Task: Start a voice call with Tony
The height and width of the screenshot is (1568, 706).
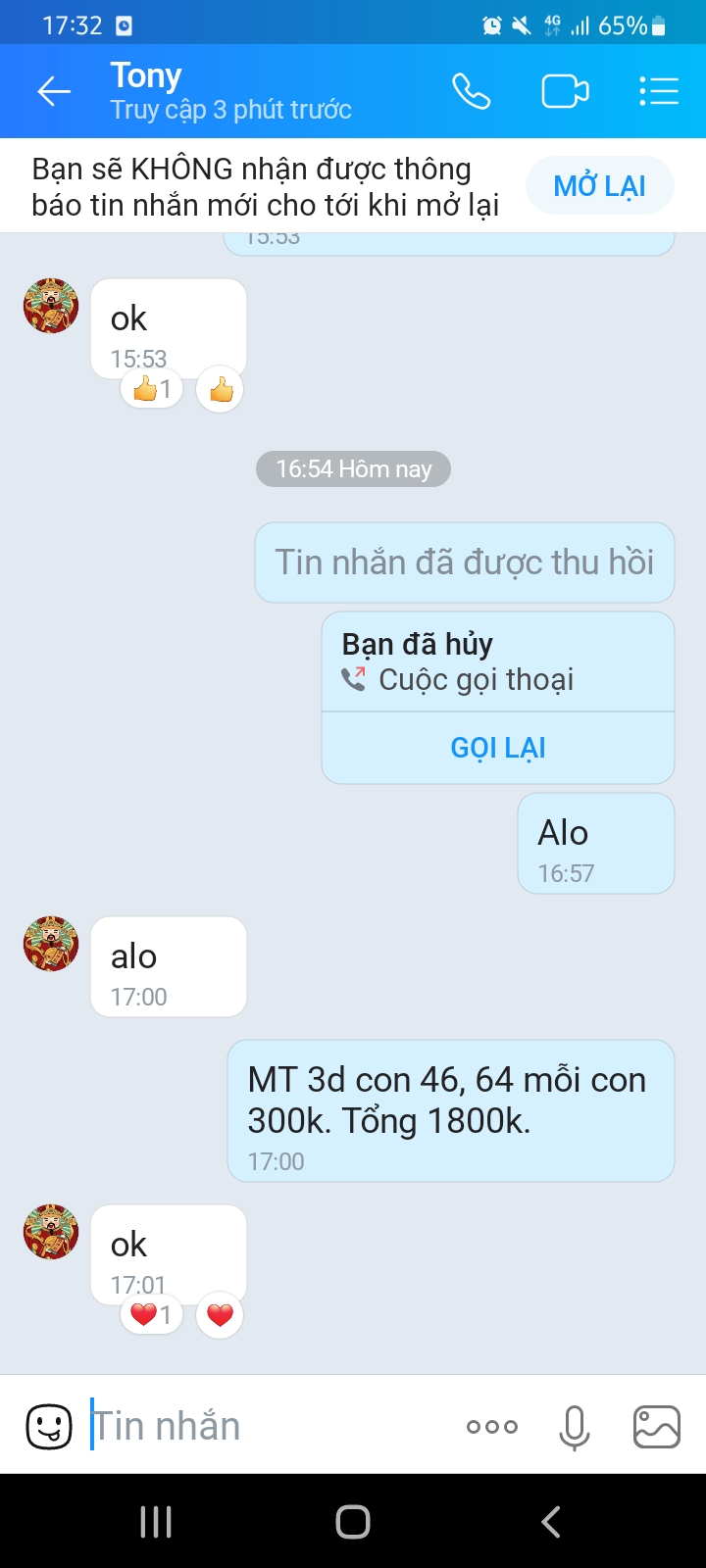Action: (x=471, y=92)
